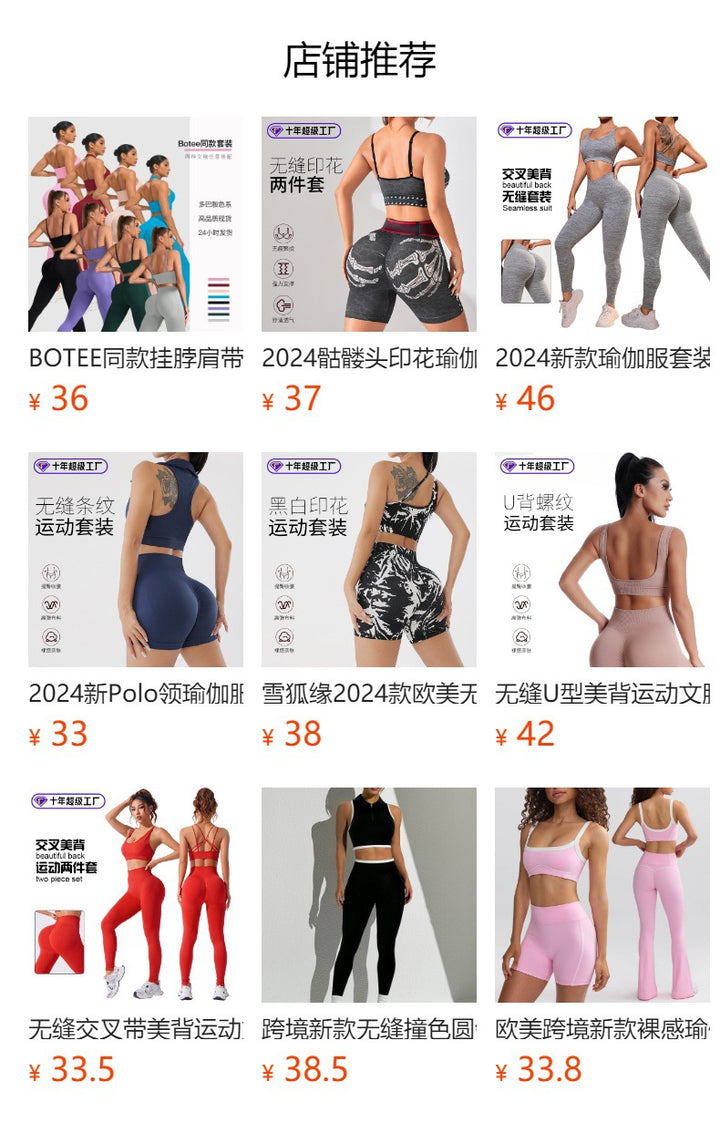View the 2024骷髅头印花瑜伽 item priced ¥37
This screenshot has width=720, height=1123.
369,224
